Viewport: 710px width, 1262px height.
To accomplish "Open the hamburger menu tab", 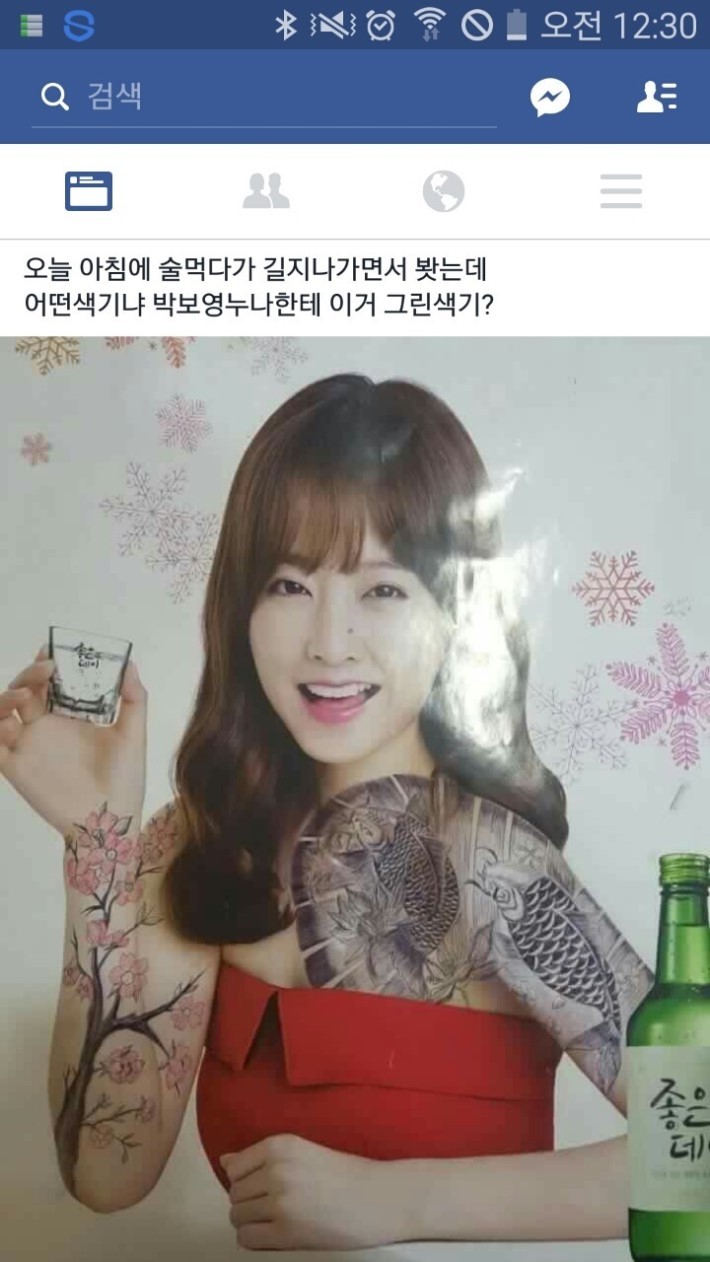I will 621,191.
